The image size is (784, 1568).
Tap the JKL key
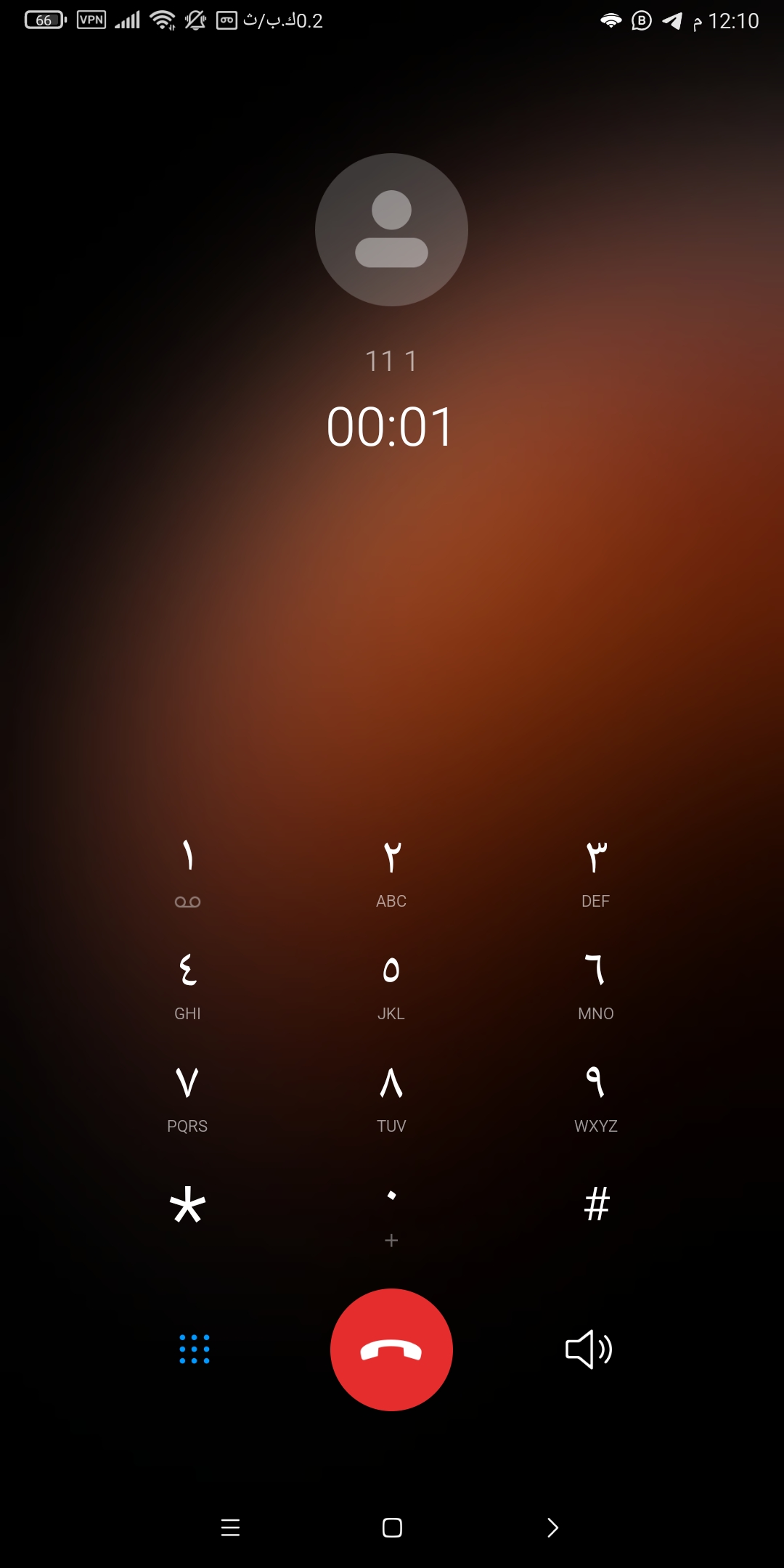pos(391,986)
